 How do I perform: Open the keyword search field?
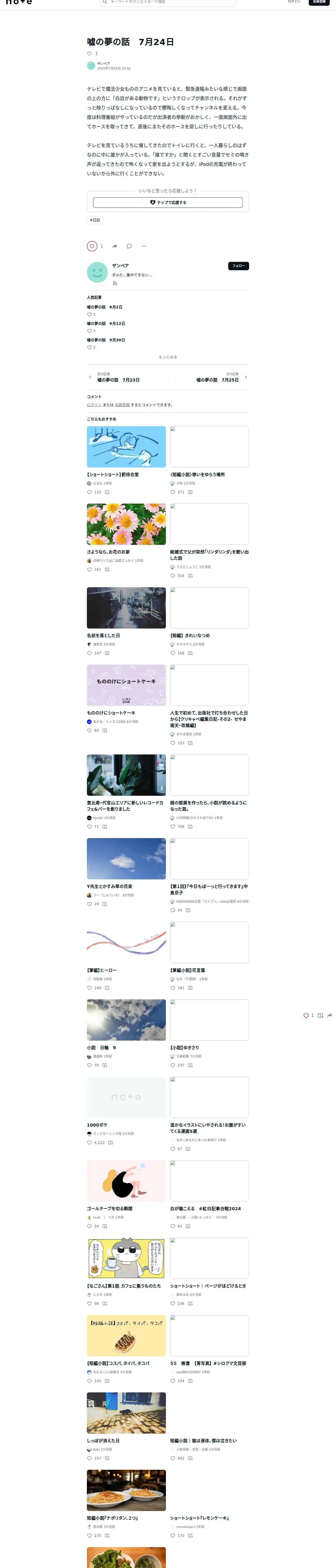(168, 2)
